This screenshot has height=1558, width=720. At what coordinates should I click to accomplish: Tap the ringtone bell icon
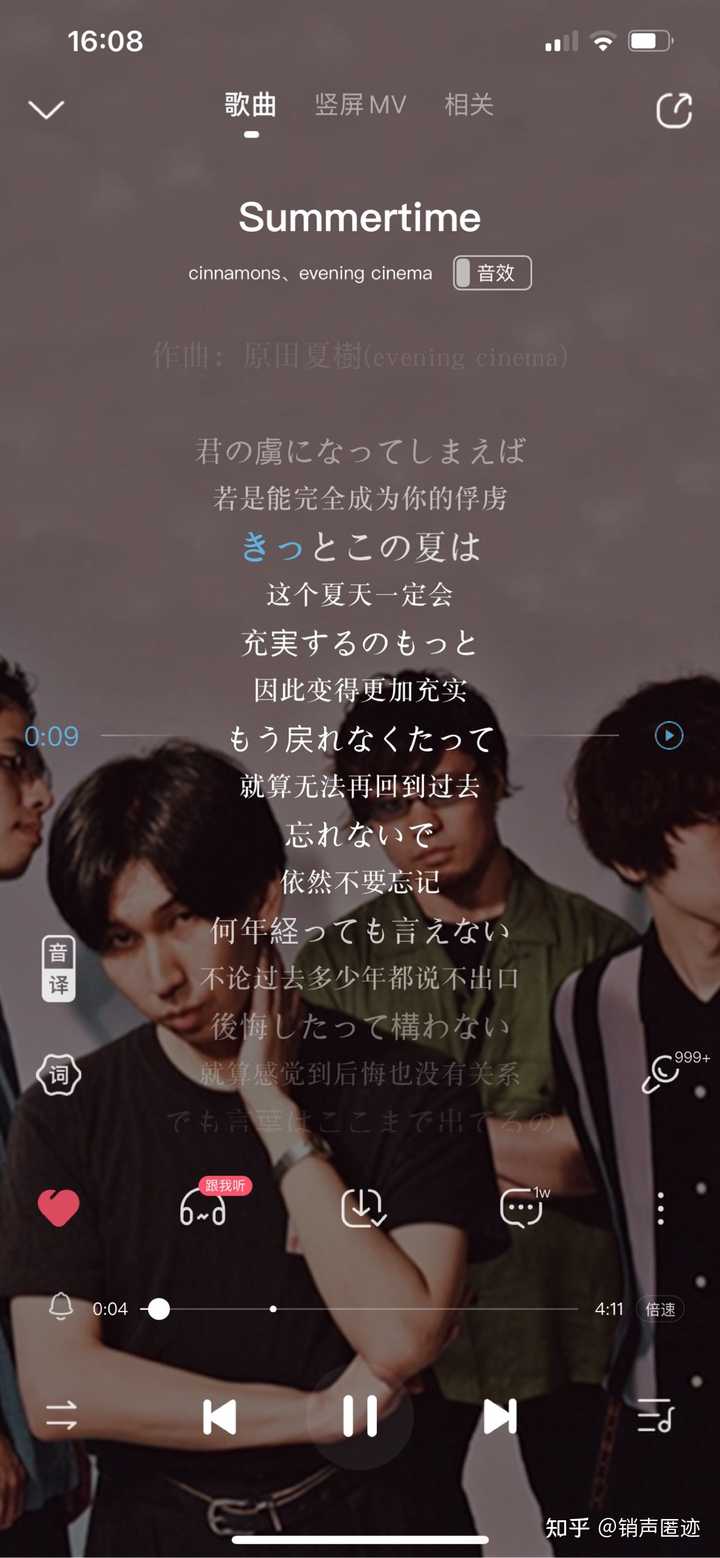[x=61, y=1306]
